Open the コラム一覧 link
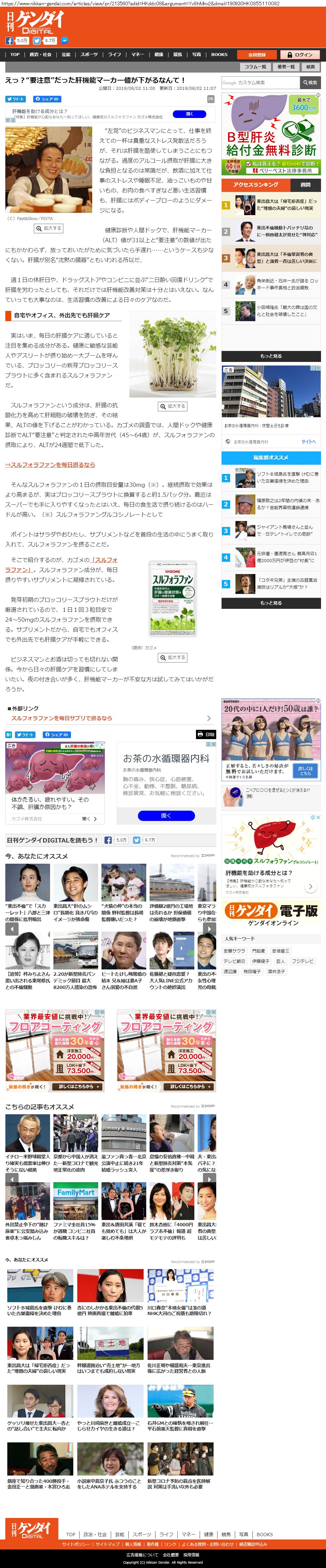The width and height of the screenshot is (326, 1568). [255, 67]
